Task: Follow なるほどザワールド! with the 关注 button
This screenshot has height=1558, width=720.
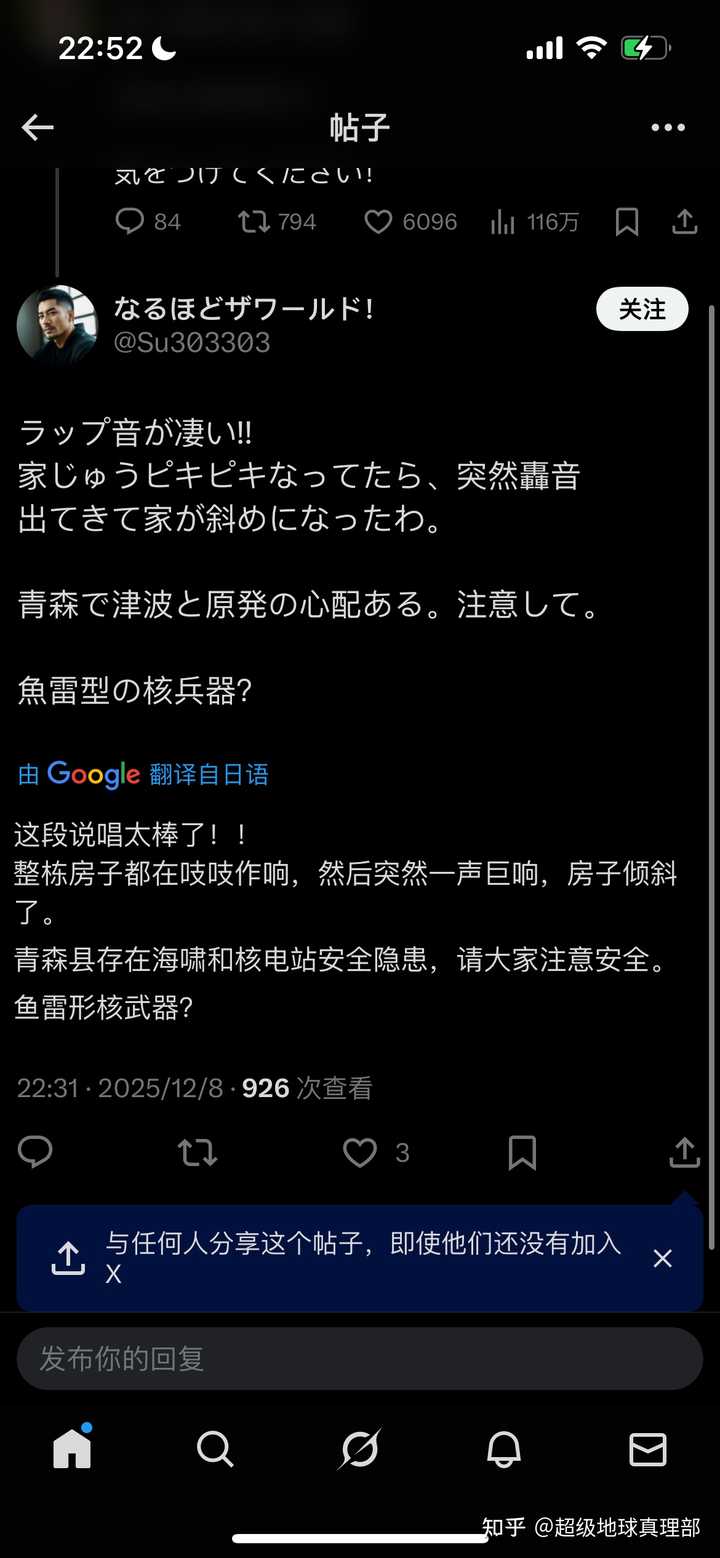Action: [642, 309]
